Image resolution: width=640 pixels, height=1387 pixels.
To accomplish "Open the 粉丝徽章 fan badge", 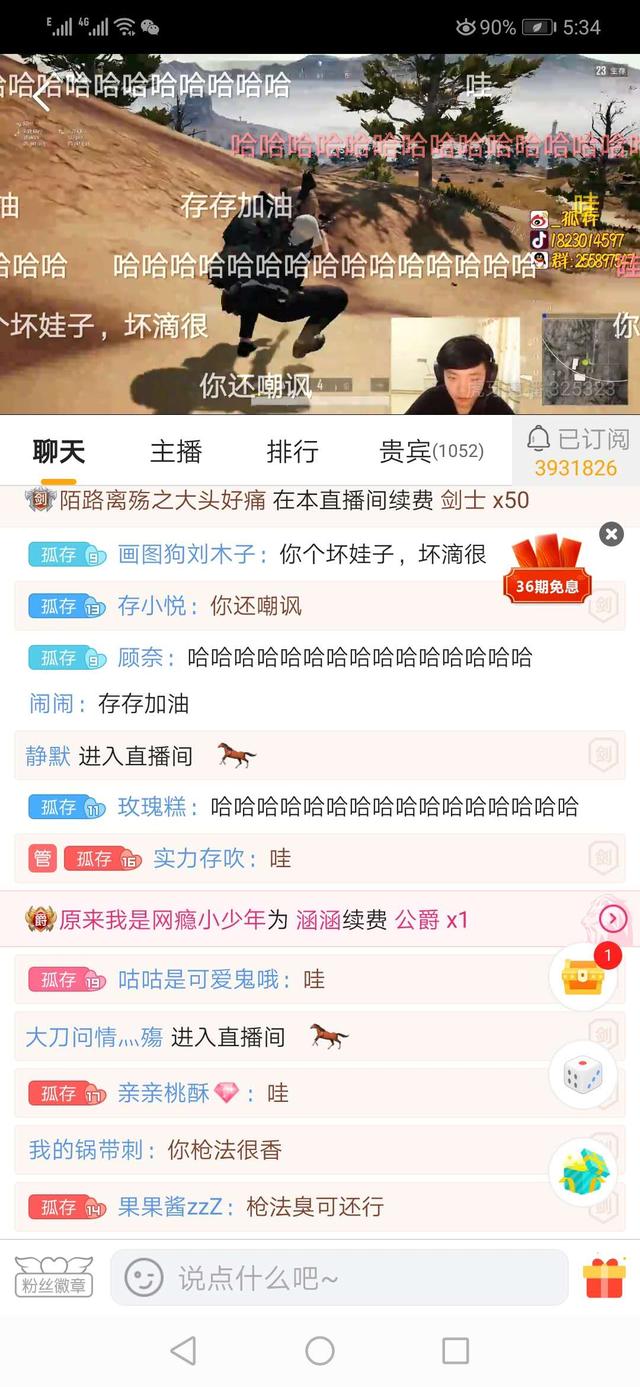I will 54,1277.
